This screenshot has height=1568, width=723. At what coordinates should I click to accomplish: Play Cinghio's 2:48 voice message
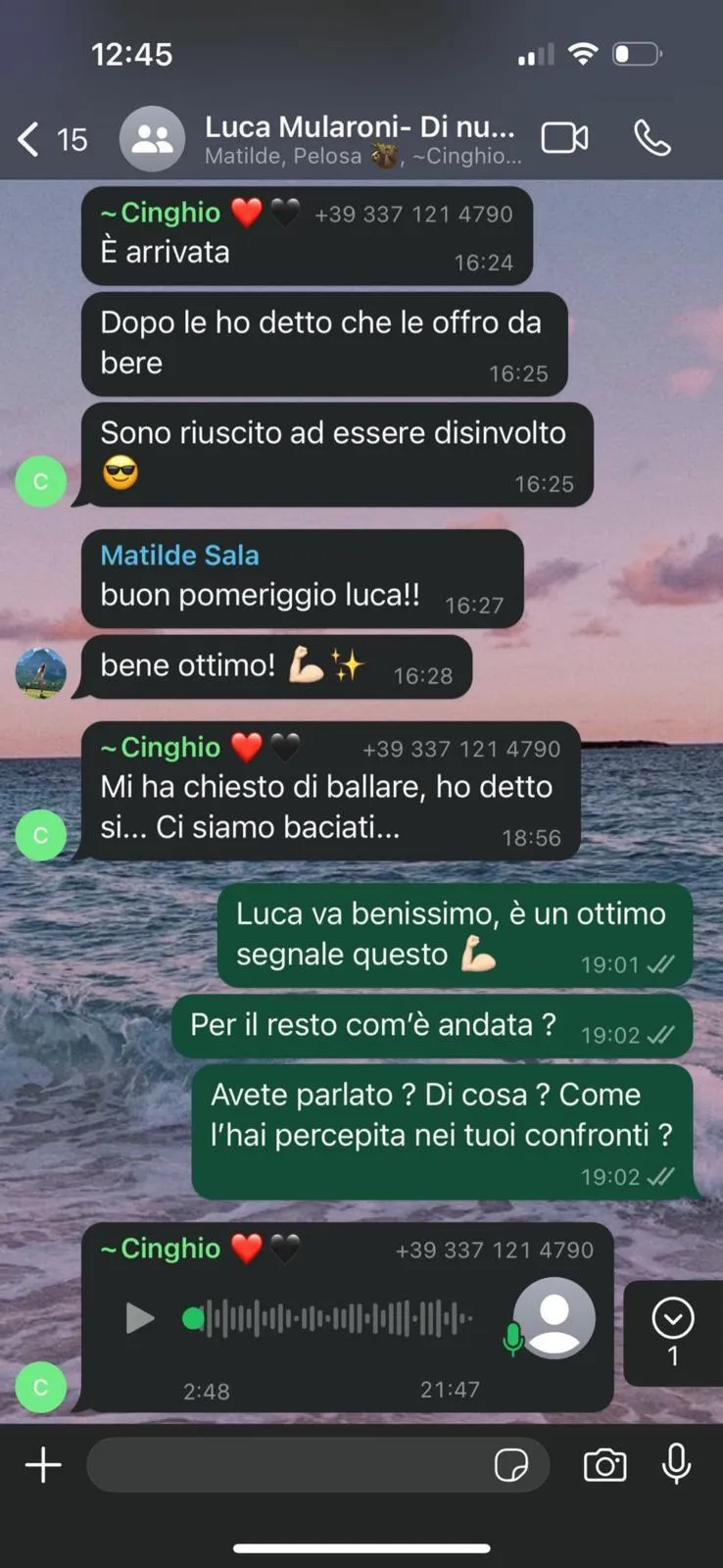point(140,1318)
